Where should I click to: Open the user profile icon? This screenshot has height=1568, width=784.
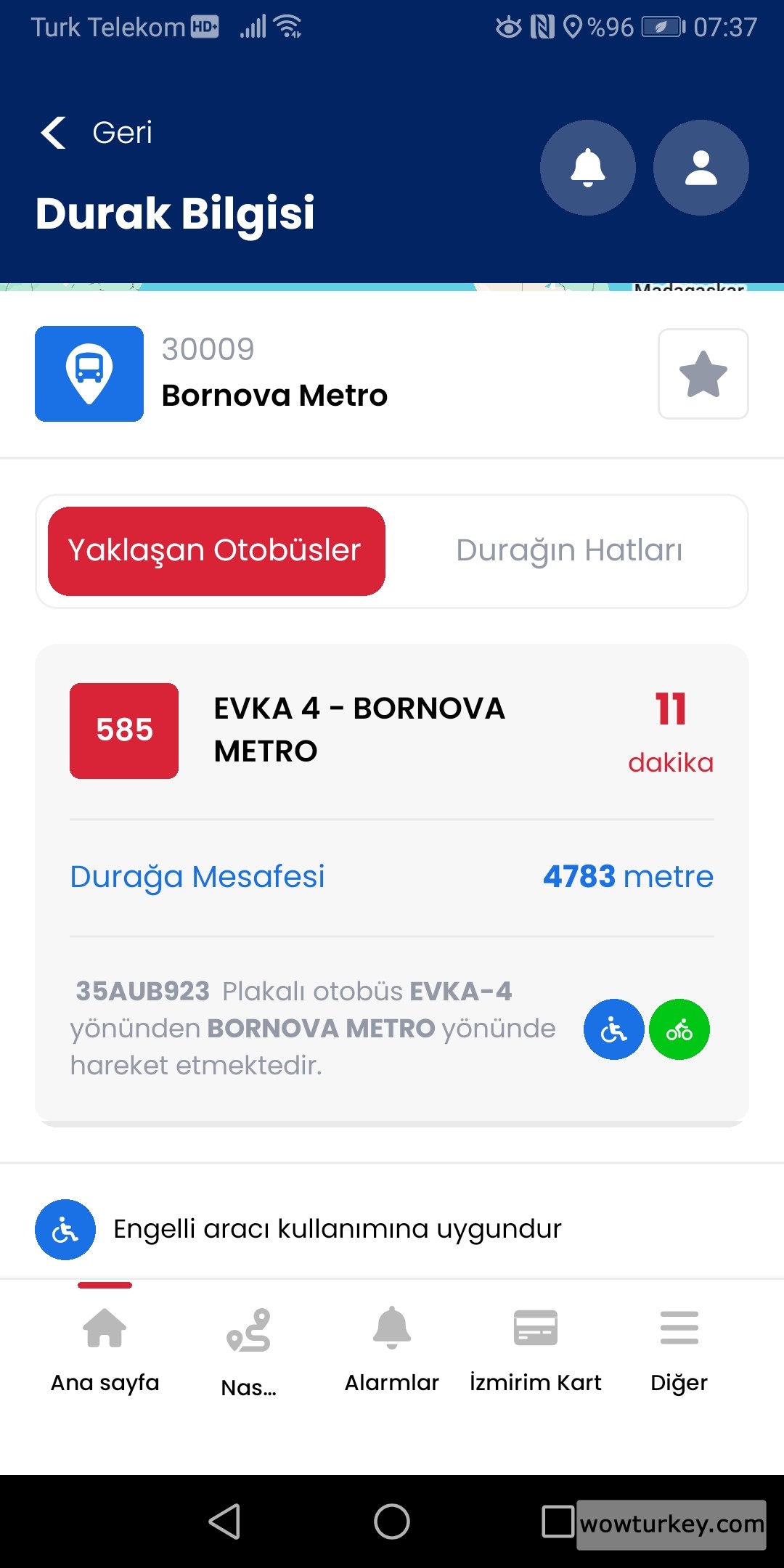[x=700, y=167]
